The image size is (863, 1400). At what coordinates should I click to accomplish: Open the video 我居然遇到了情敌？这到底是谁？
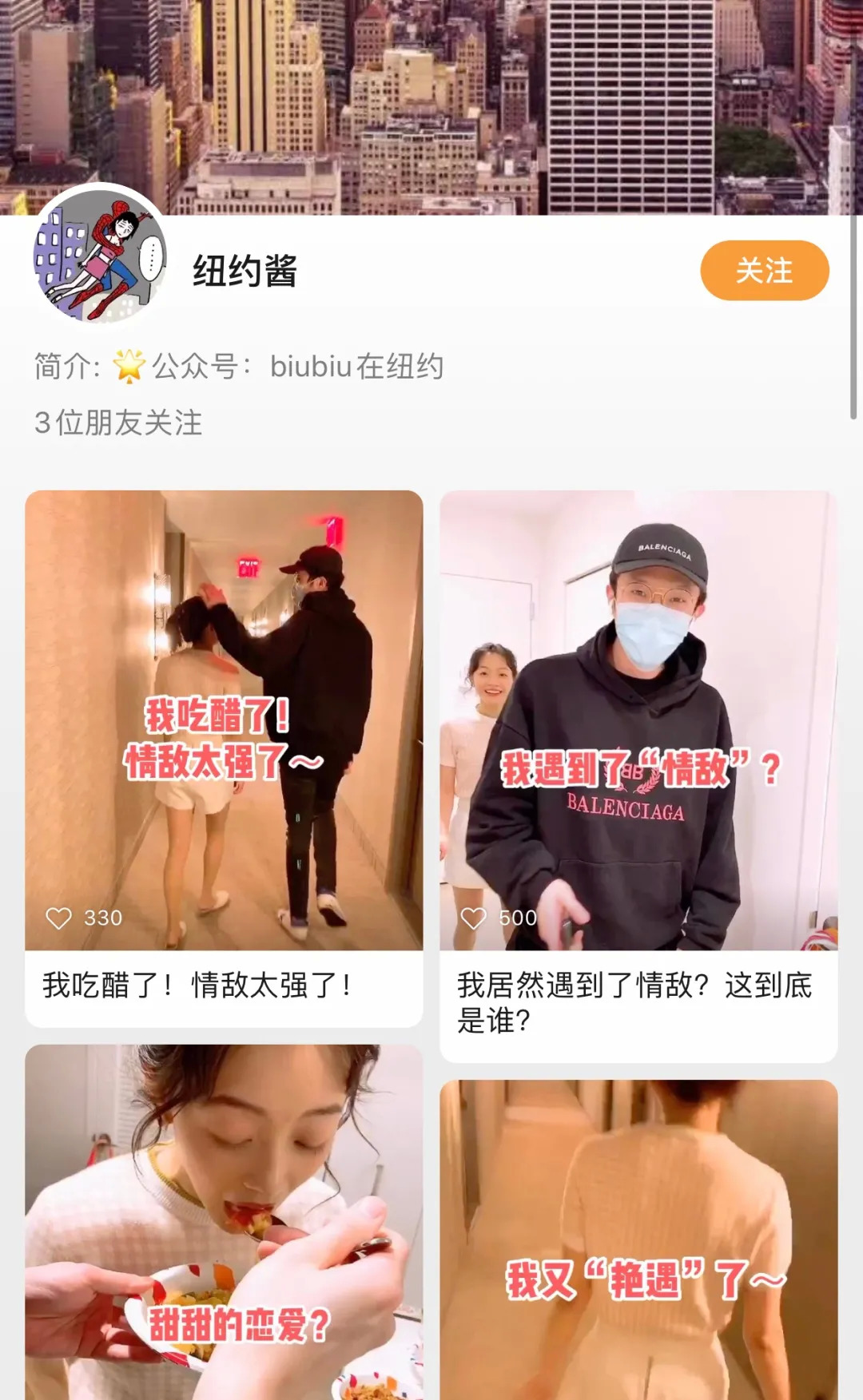(638, 719)
